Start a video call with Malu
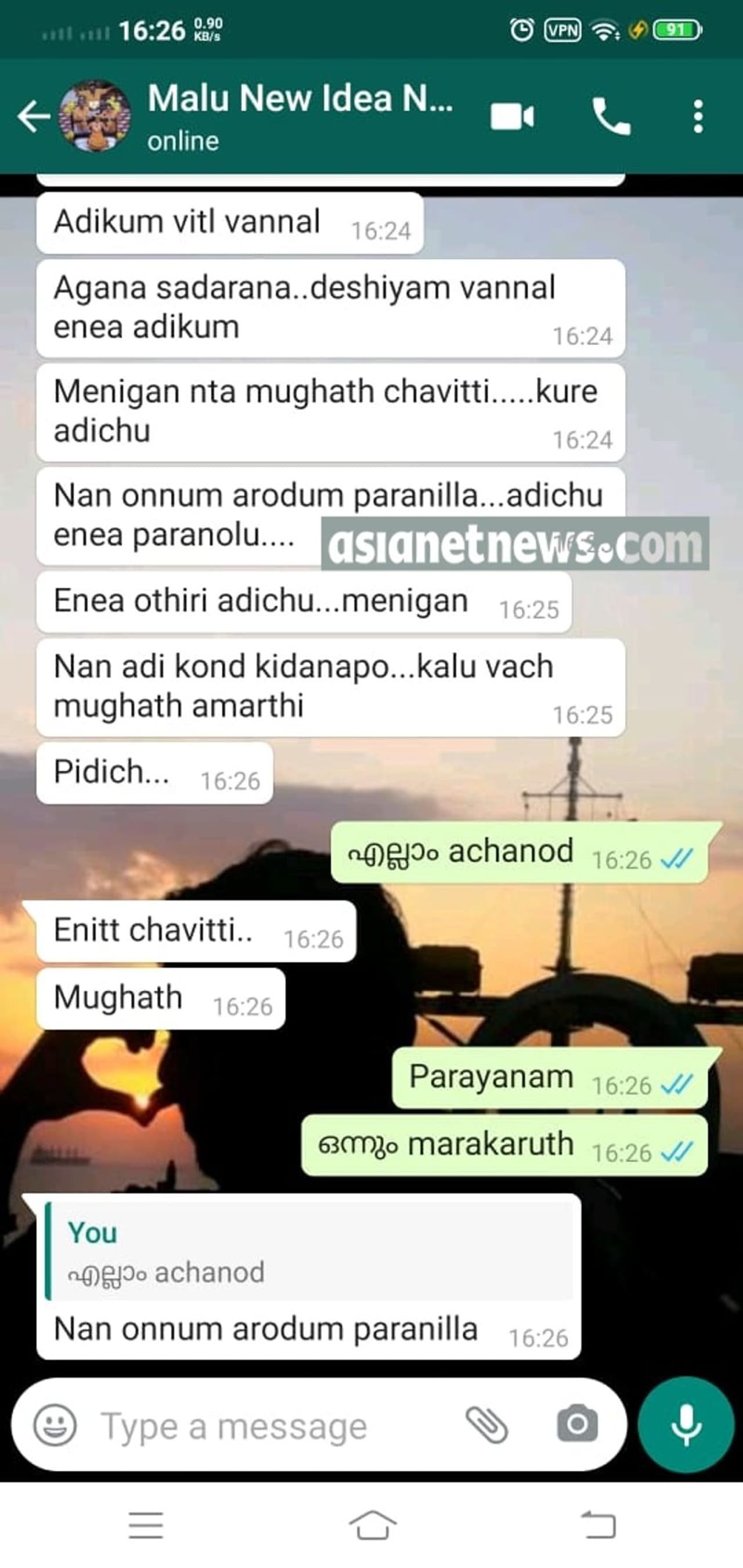This screenshot has height=1568, width=743. coord(511,116)
